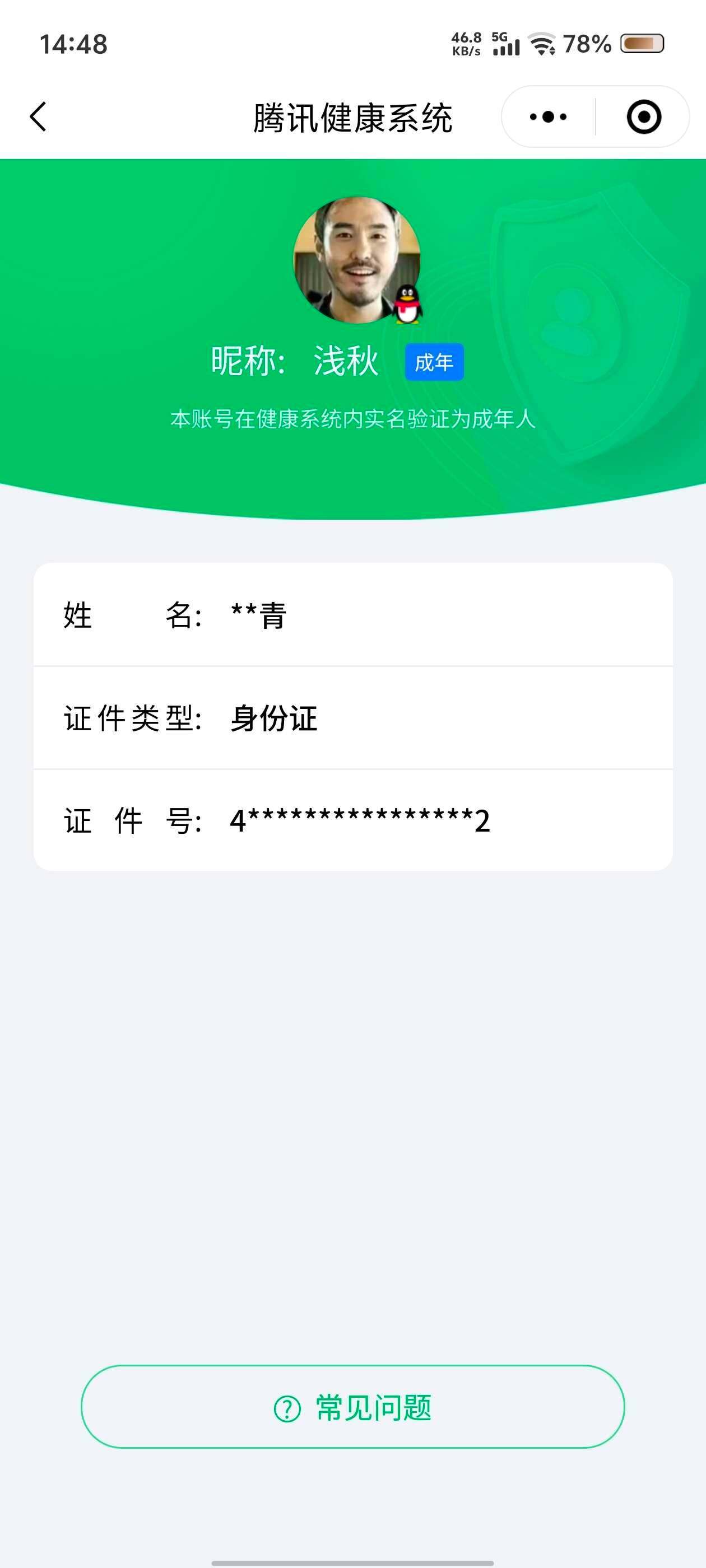This screenshot has width=706, height=1568.
Task: Tap the QQ penguin badge on avatar
Action: point(407,304)
